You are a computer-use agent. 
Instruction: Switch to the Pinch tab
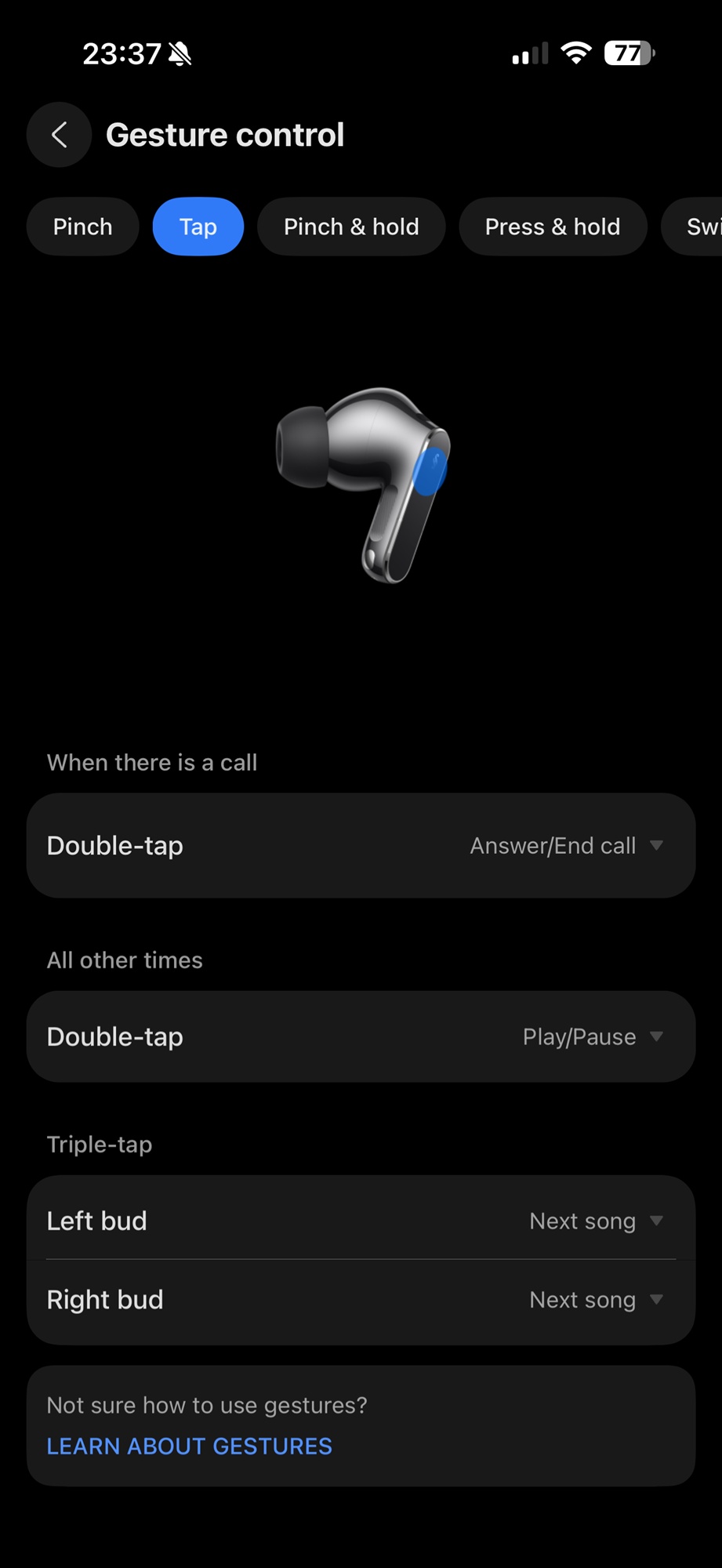pos(82,227)
